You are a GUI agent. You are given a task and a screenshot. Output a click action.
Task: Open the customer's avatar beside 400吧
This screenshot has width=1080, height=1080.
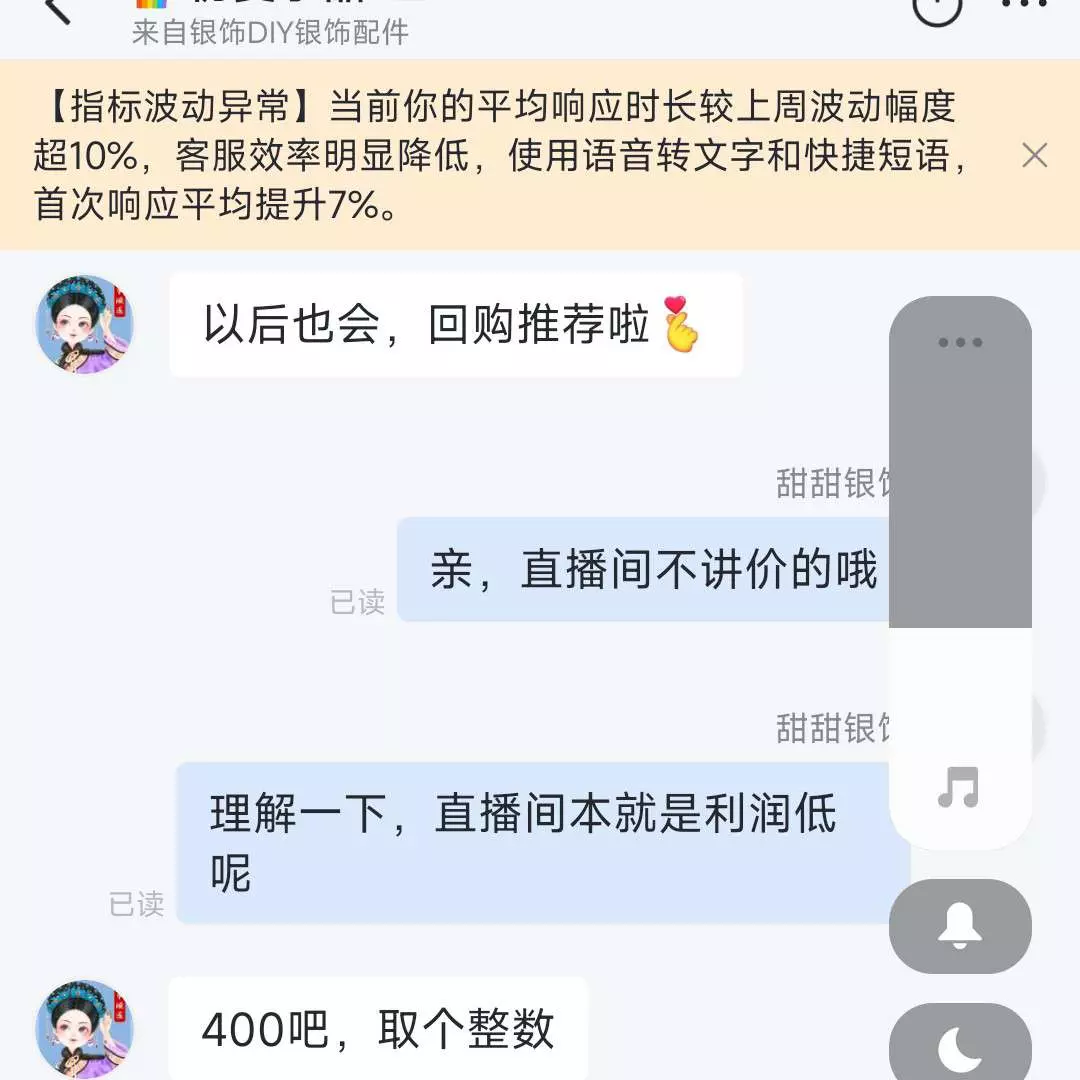[x=84, y=1028]
